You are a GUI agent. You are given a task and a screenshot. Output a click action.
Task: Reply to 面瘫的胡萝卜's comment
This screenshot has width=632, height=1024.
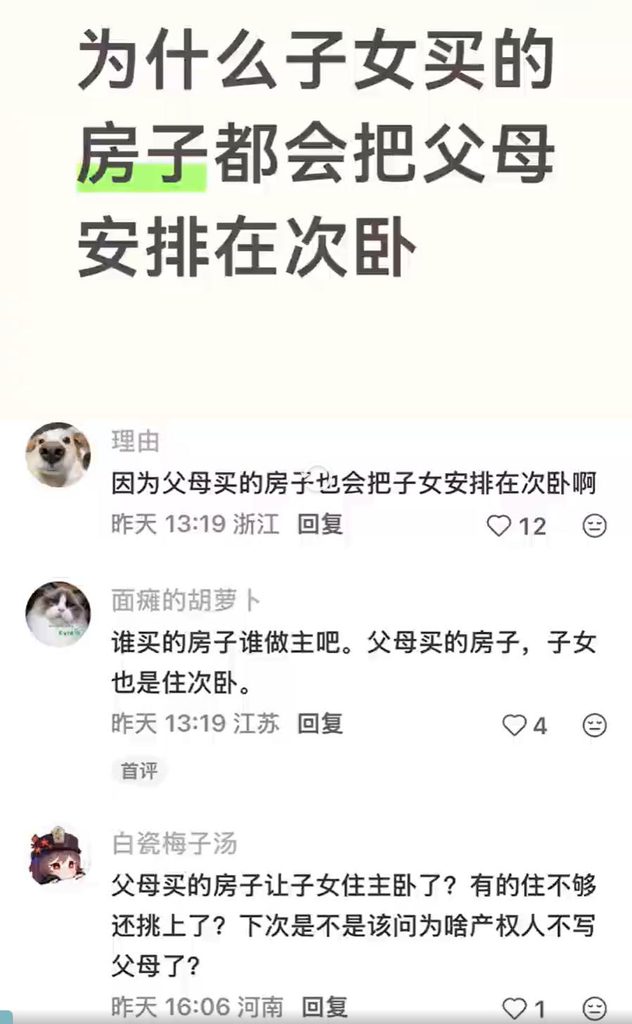point(320,724)
